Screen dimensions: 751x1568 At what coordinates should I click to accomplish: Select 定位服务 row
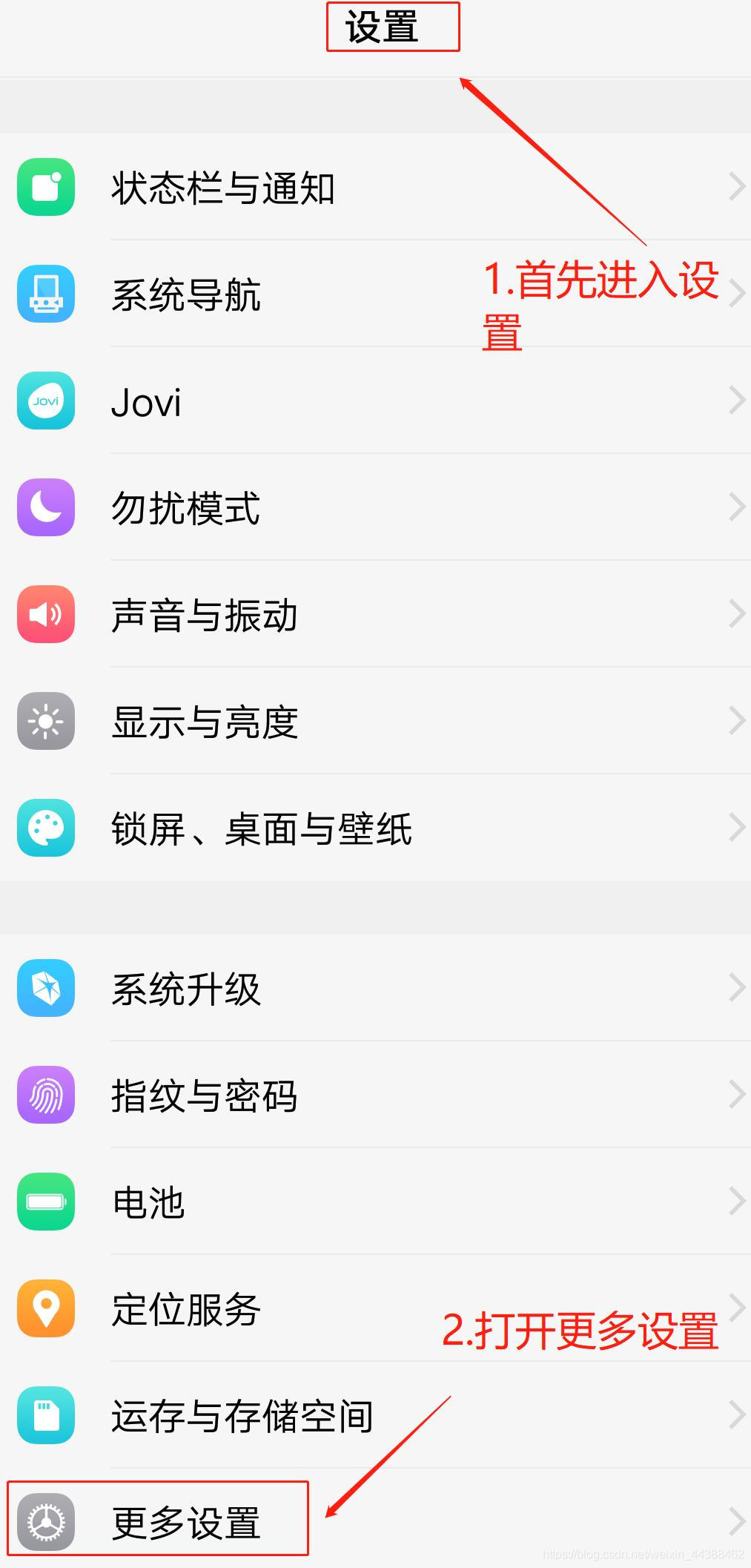[185, 1309]
